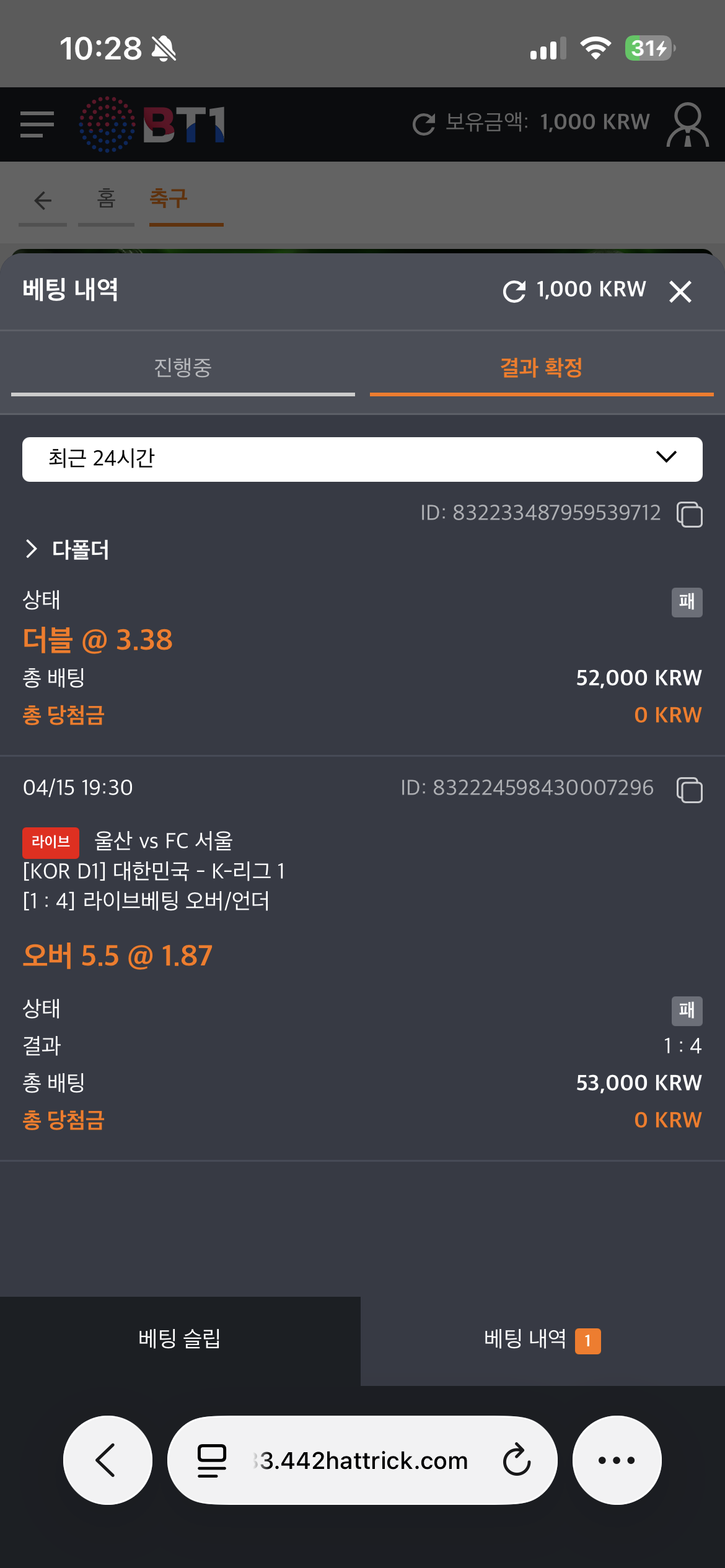Open the 베팅 슬립 tab
725x1568 pixels.
[x=180, y=1339]
